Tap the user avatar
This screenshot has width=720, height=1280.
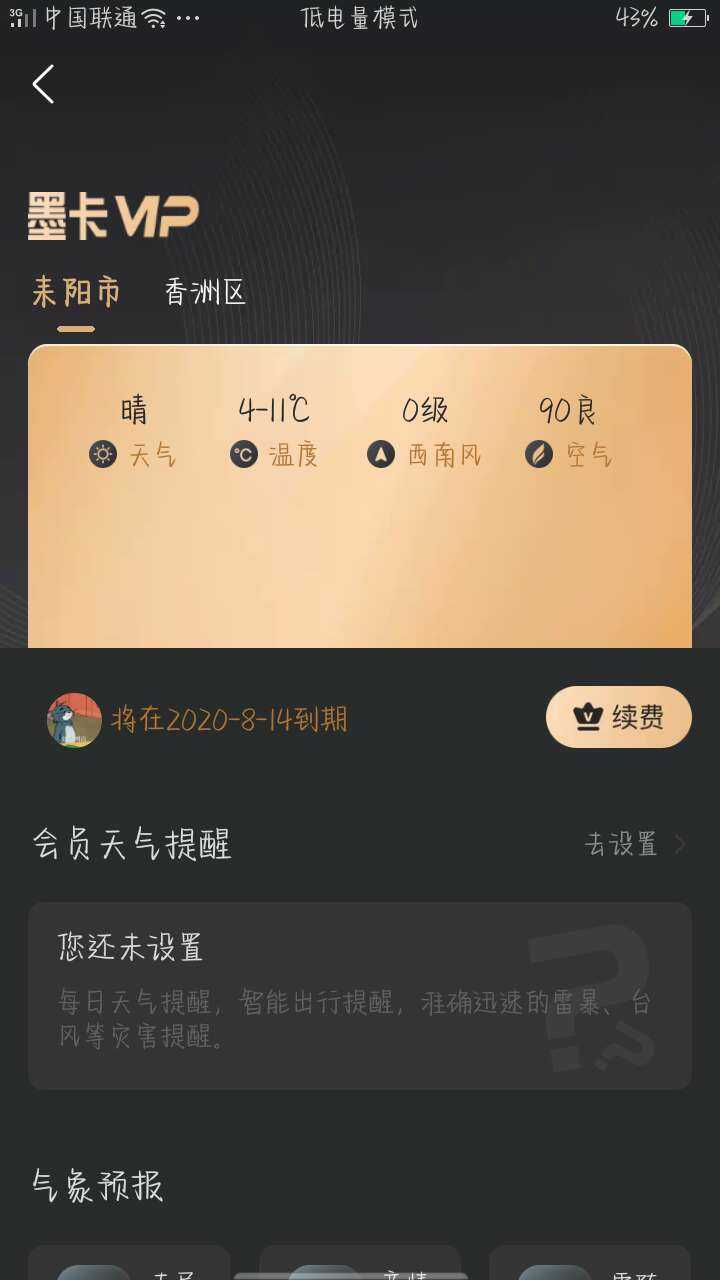[74, 720]
